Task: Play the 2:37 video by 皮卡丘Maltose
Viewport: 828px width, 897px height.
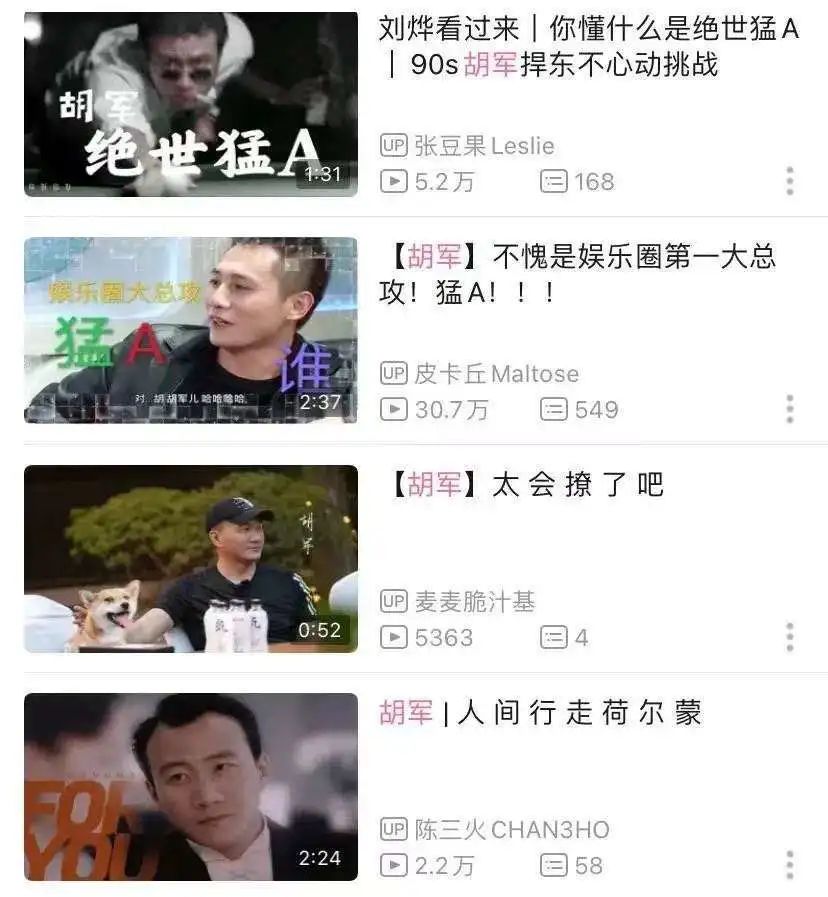Action: pos(190,330)
